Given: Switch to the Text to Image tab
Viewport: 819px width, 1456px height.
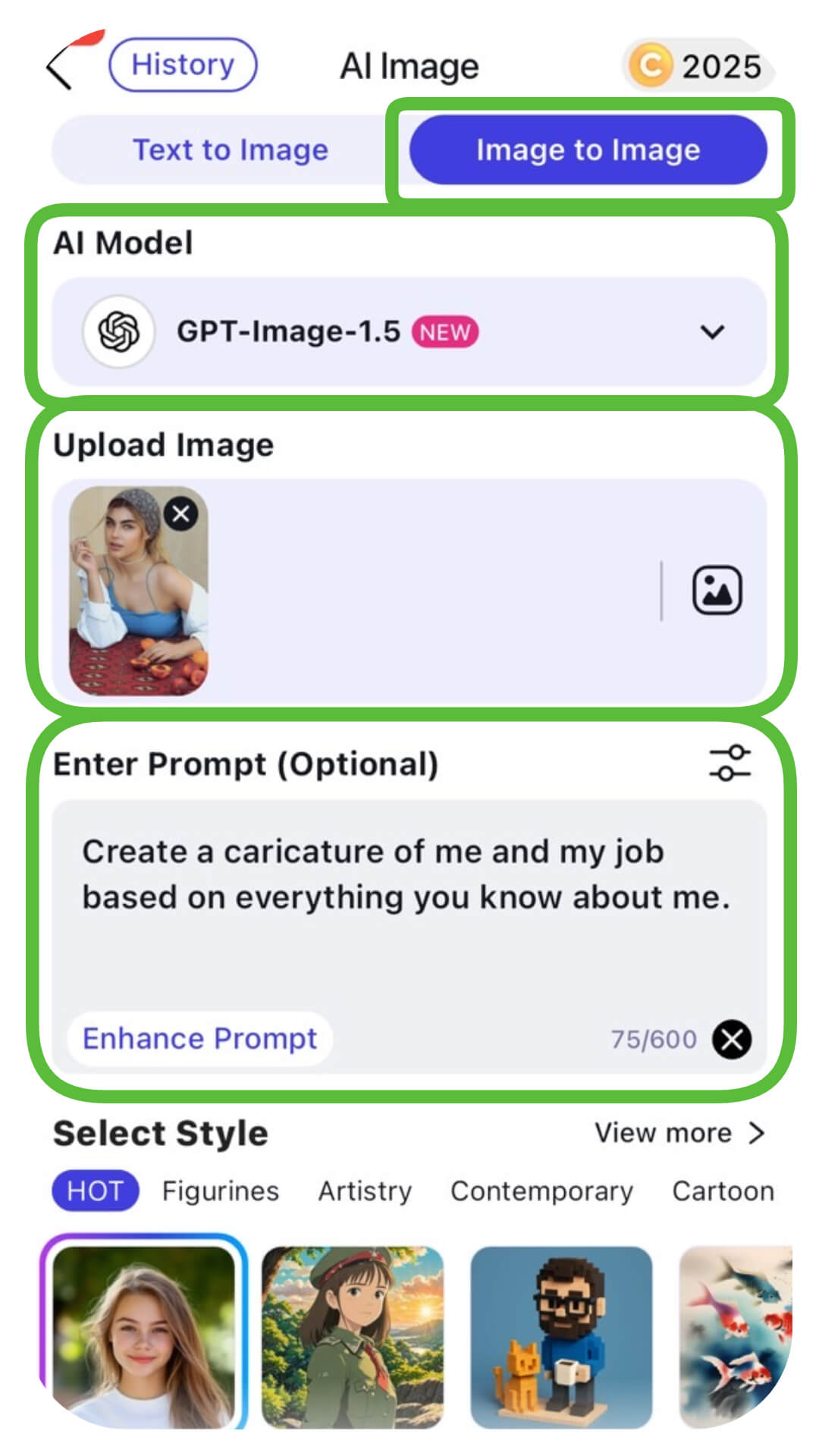Looking at the screenshot, I should point(230,150).
